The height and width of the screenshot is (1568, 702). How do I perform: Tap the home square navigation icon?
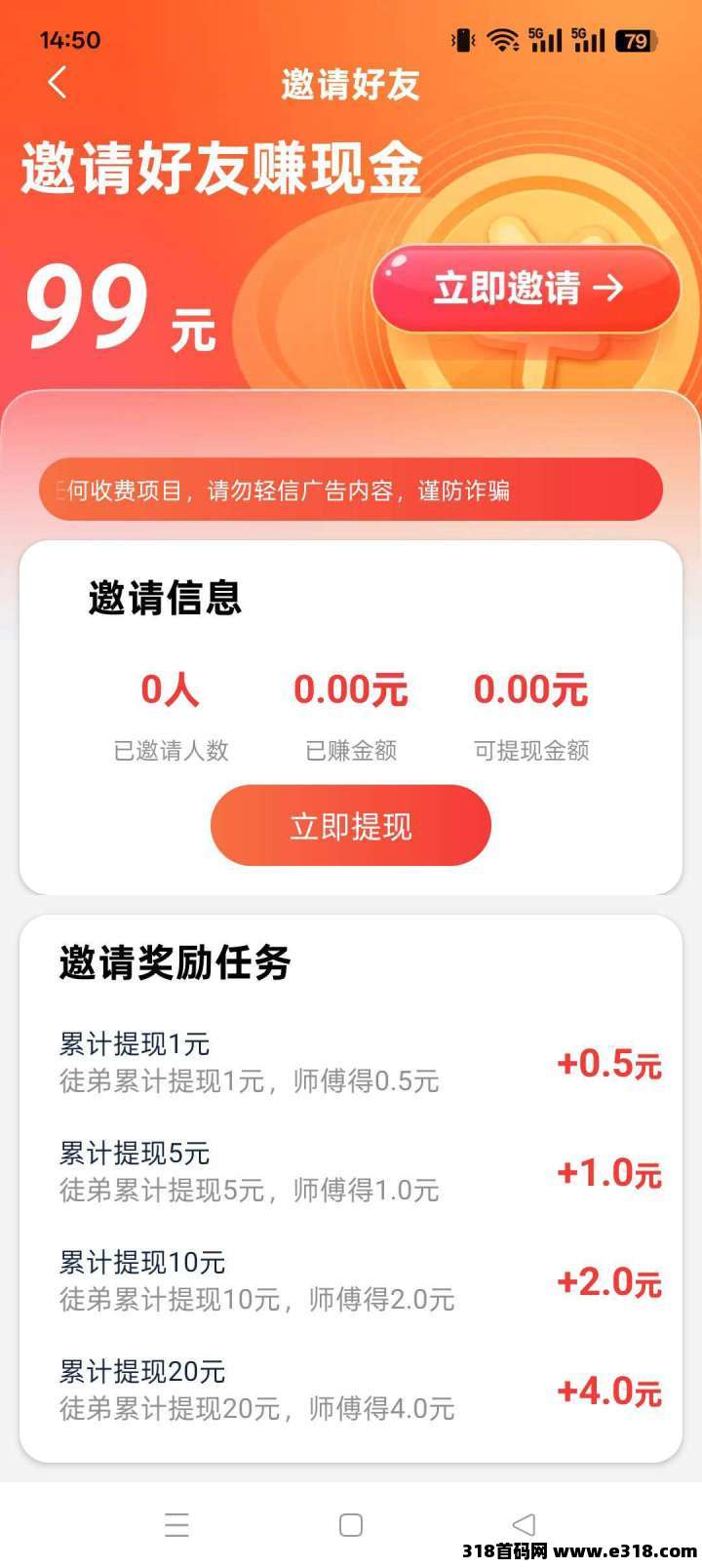point(350,1522)
